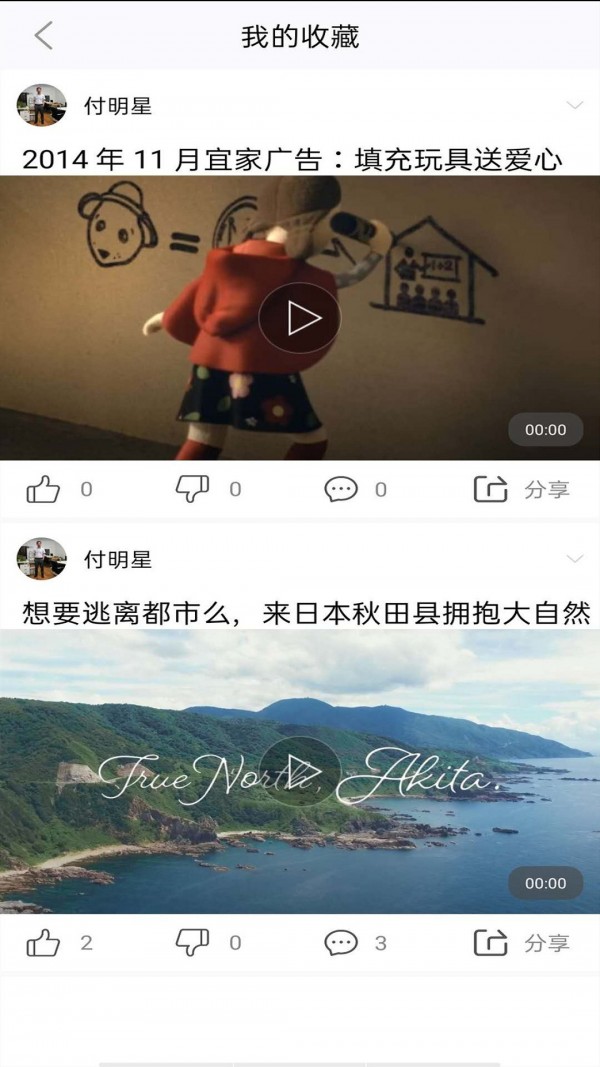This screenshot has width=600, height=1067.
Task: Open comments on the 宜家广告 post
Action: (341, 489)
